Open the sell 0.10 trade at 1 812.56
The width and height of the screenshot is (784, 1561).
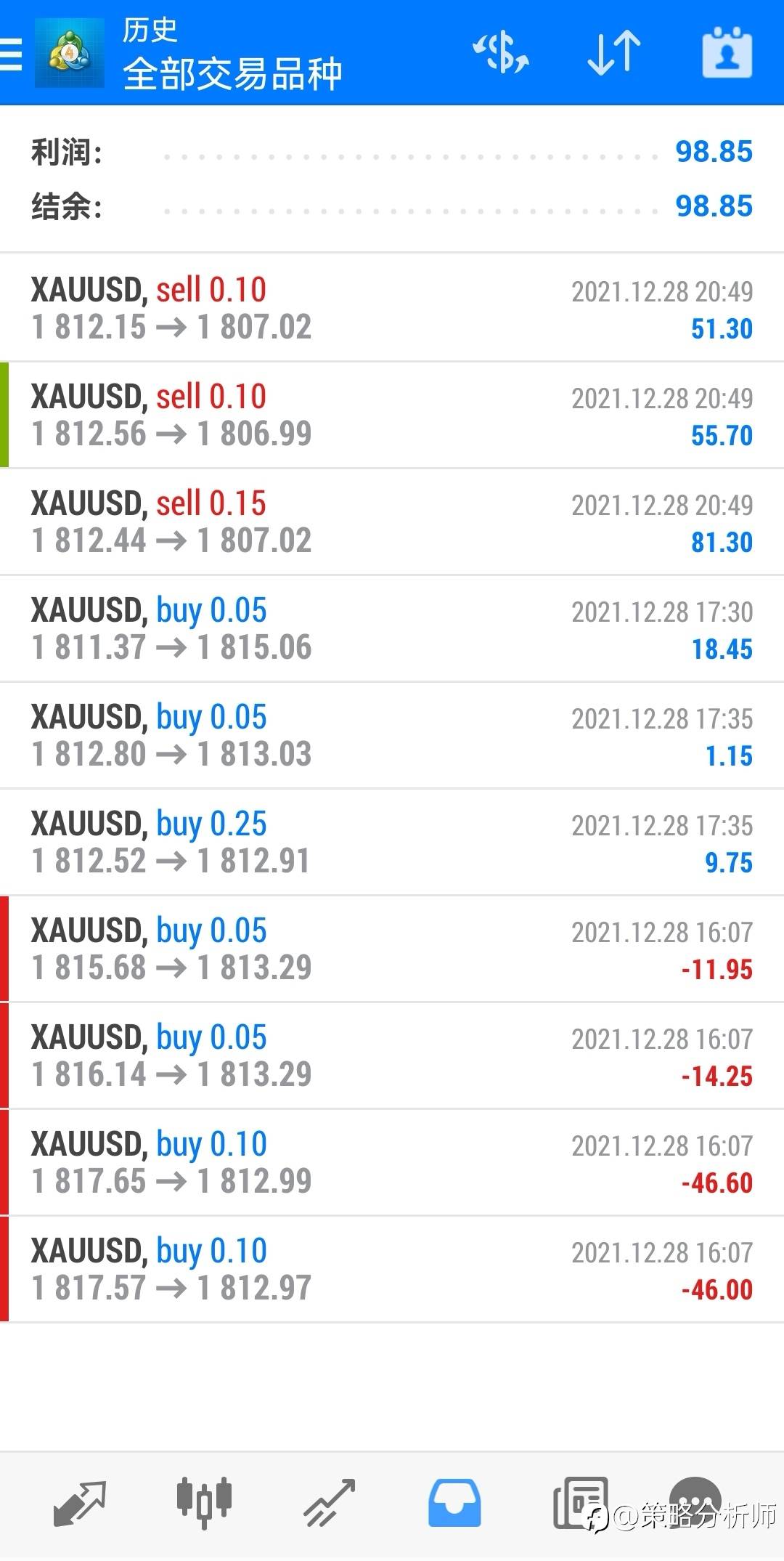[392, 415]
